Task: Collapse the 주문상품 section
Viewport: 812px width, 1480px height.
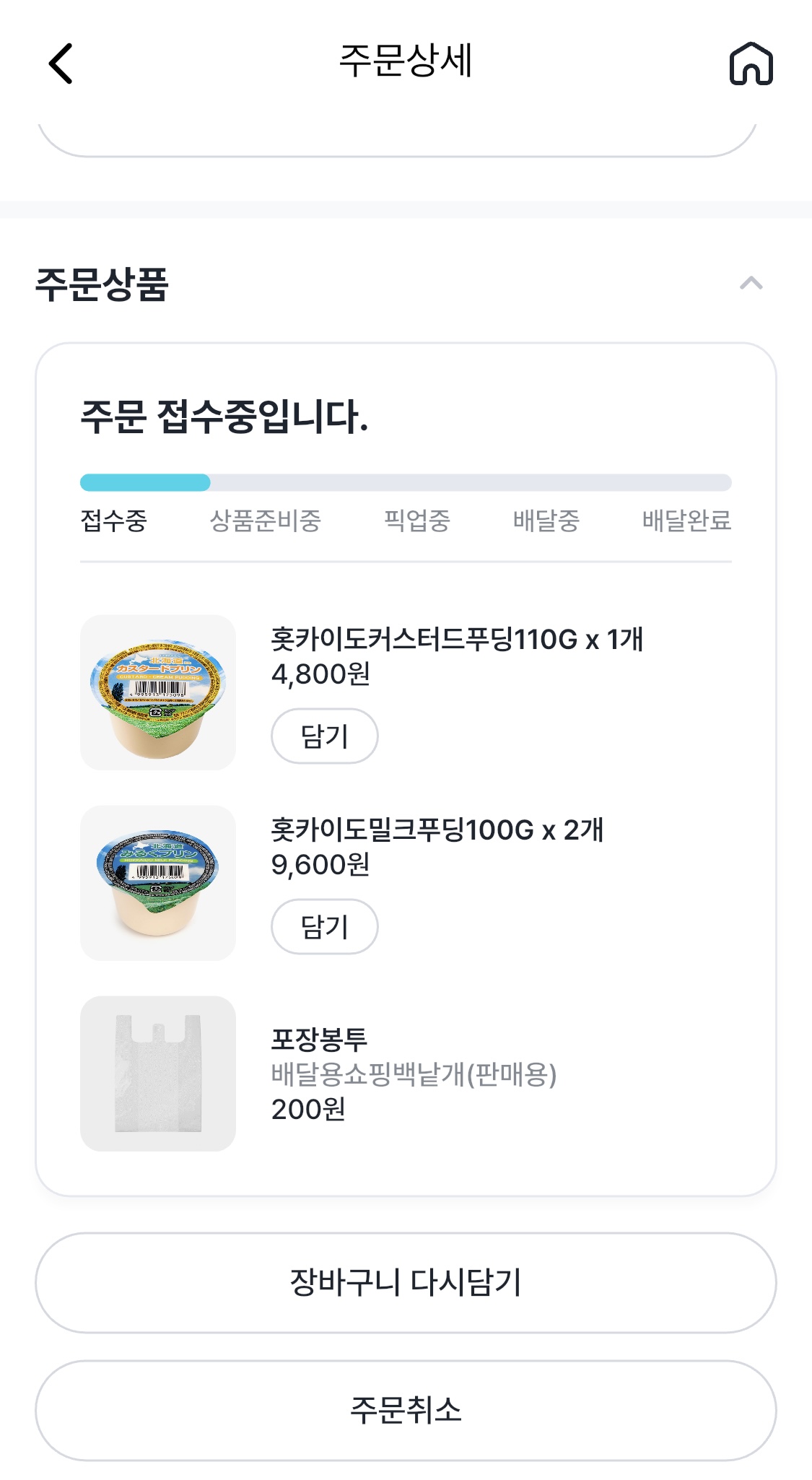Action: (751, 283)
